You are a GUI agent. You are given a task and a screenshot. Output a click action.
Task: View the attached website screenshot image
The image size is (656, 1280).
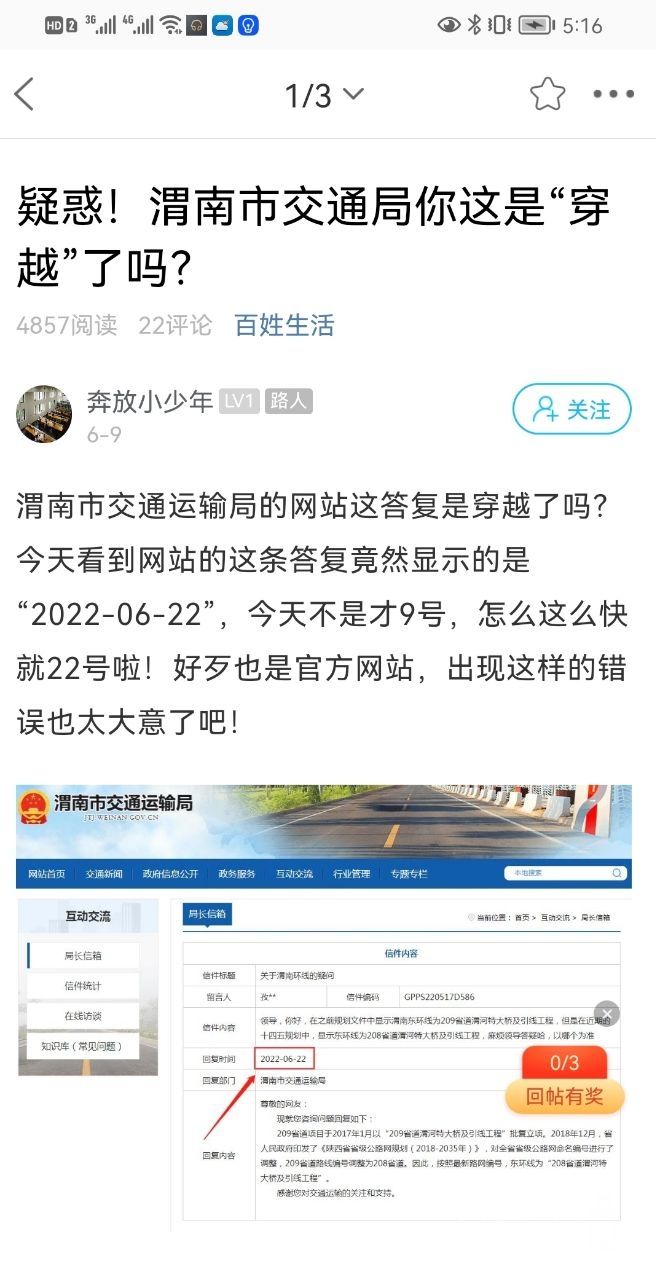click(x=324, y=1000)
